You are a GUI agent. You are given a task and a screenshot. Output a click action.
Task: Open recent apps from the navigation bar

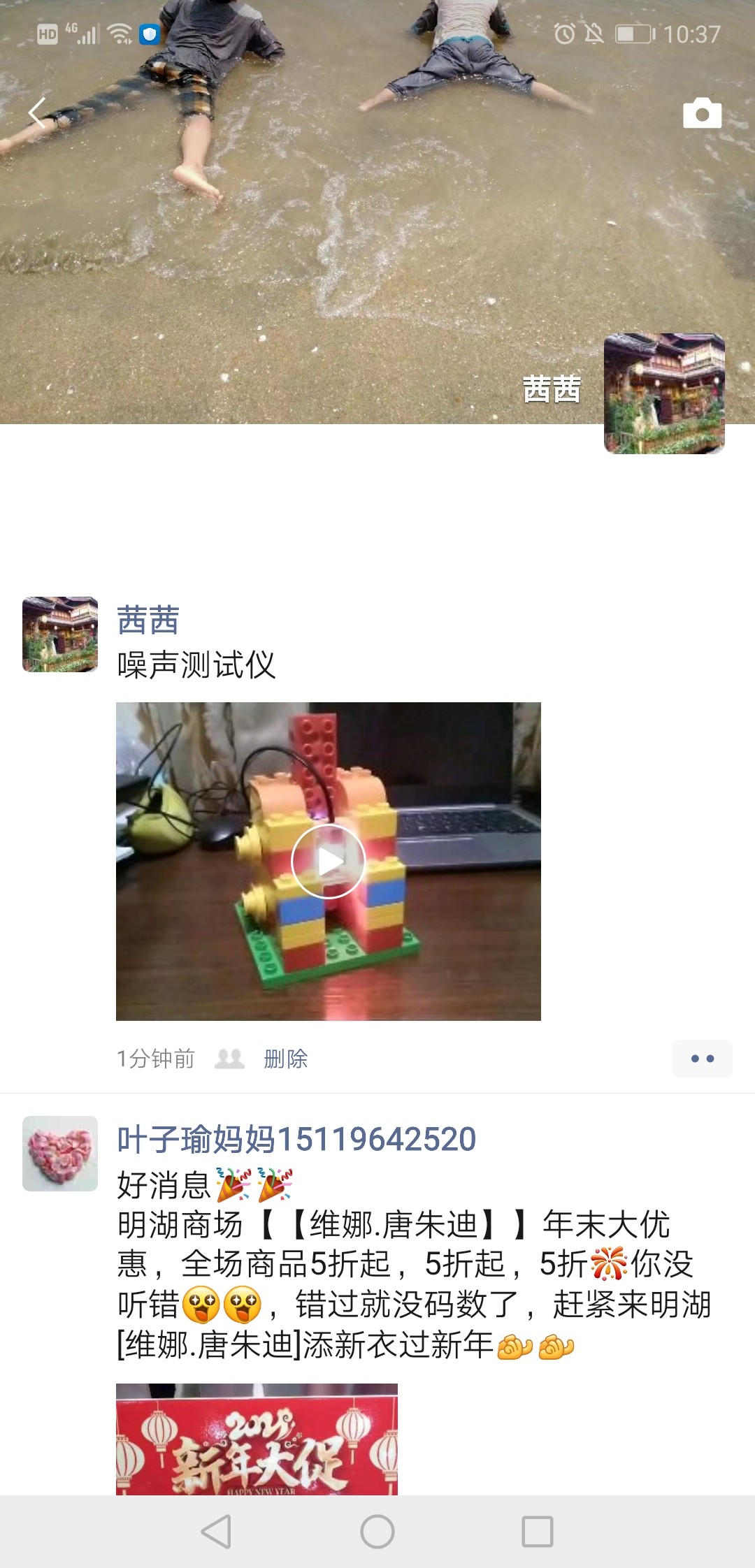point(538,1532)
